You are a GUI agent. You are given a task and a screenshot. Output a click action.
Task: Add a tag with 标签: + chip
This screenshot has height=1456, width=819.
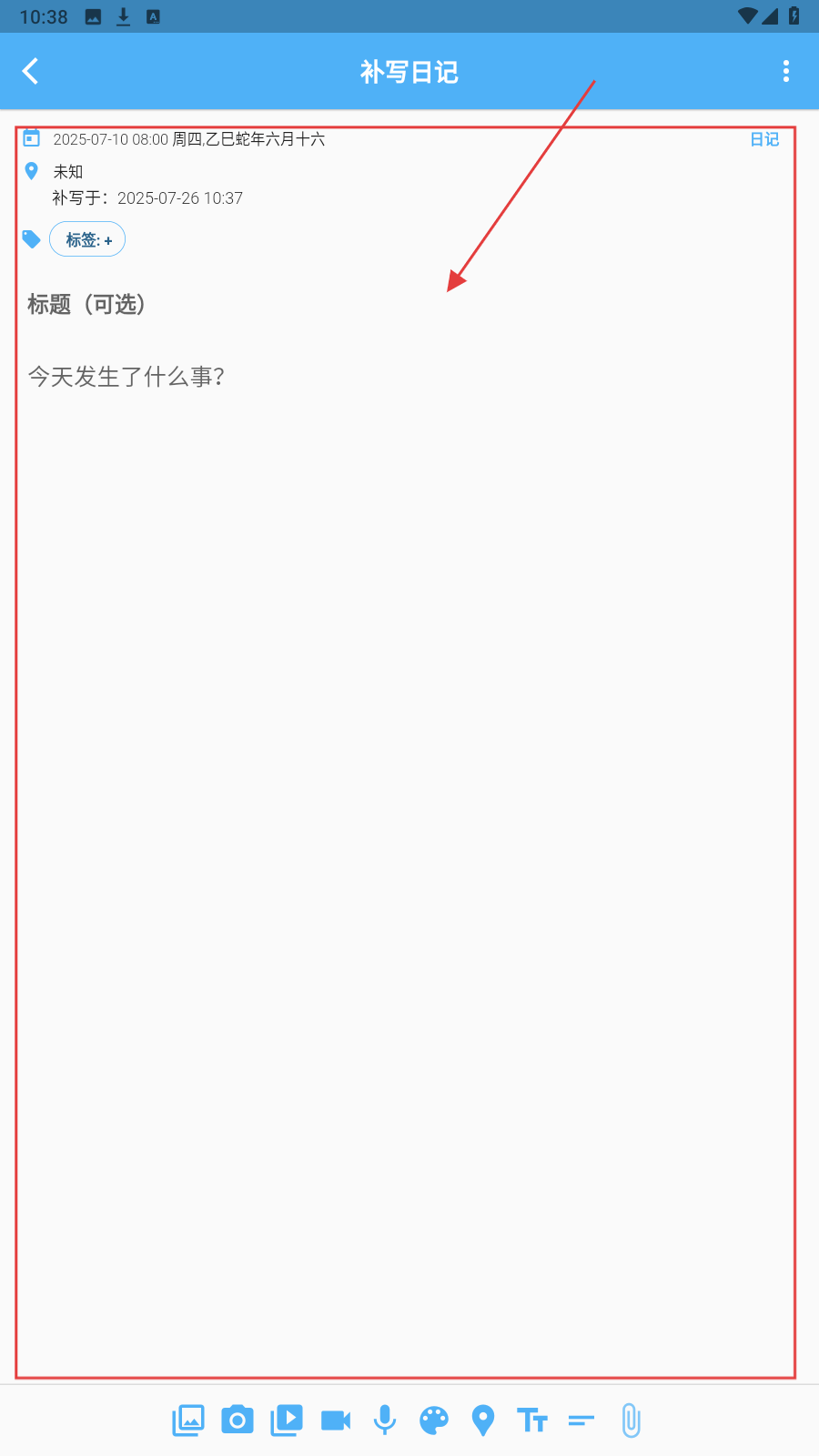[x=87, y=239]
